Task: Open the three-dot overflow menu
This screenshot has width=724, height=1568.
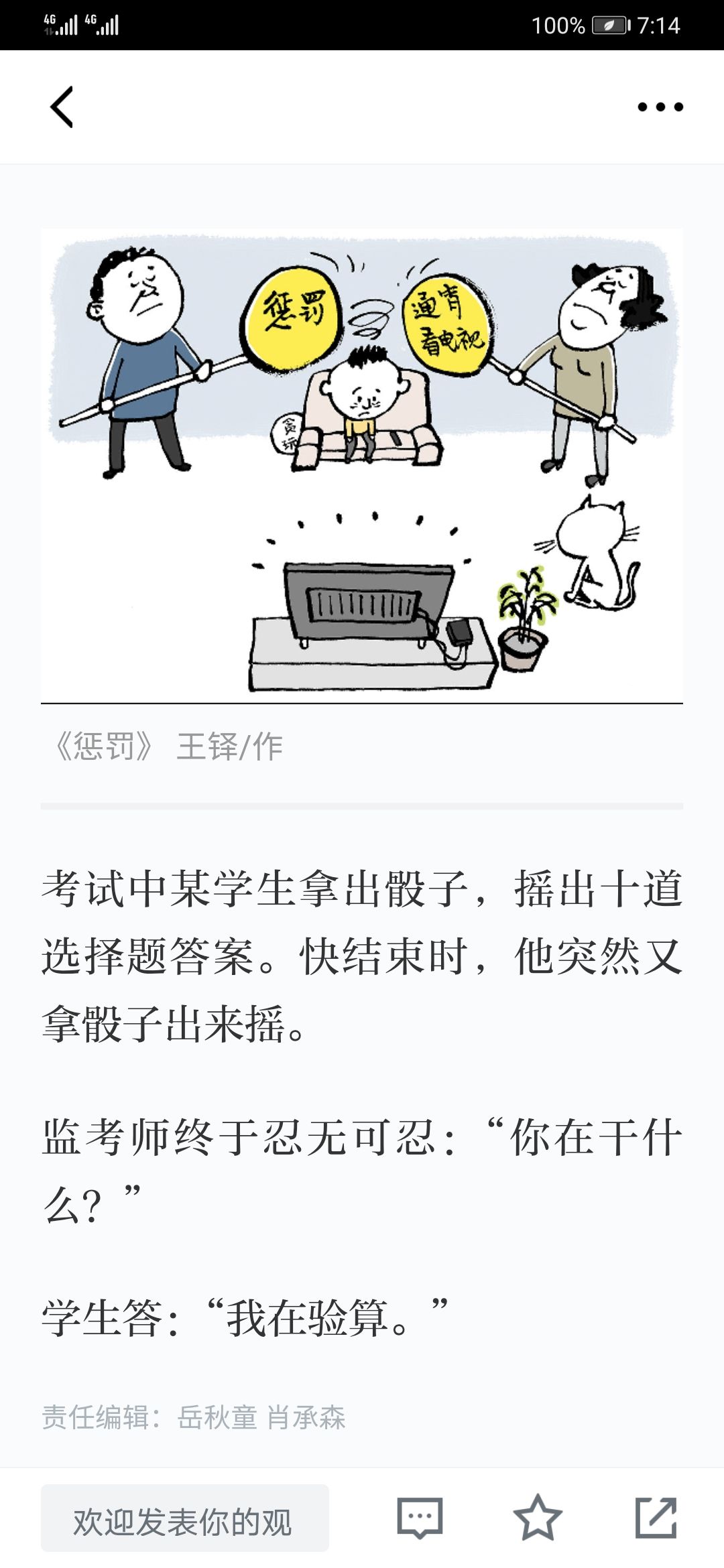Action: click(660, 107)
